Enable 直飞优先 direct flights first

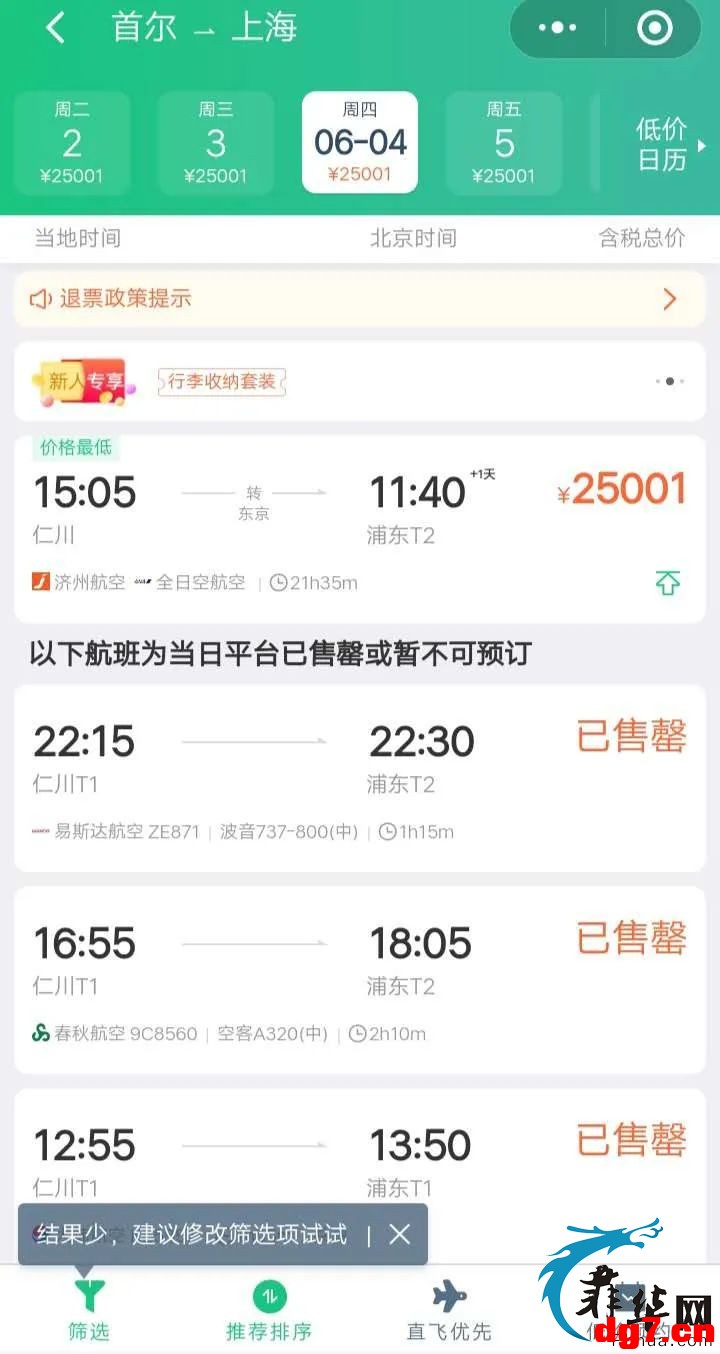coord(449,1311)
